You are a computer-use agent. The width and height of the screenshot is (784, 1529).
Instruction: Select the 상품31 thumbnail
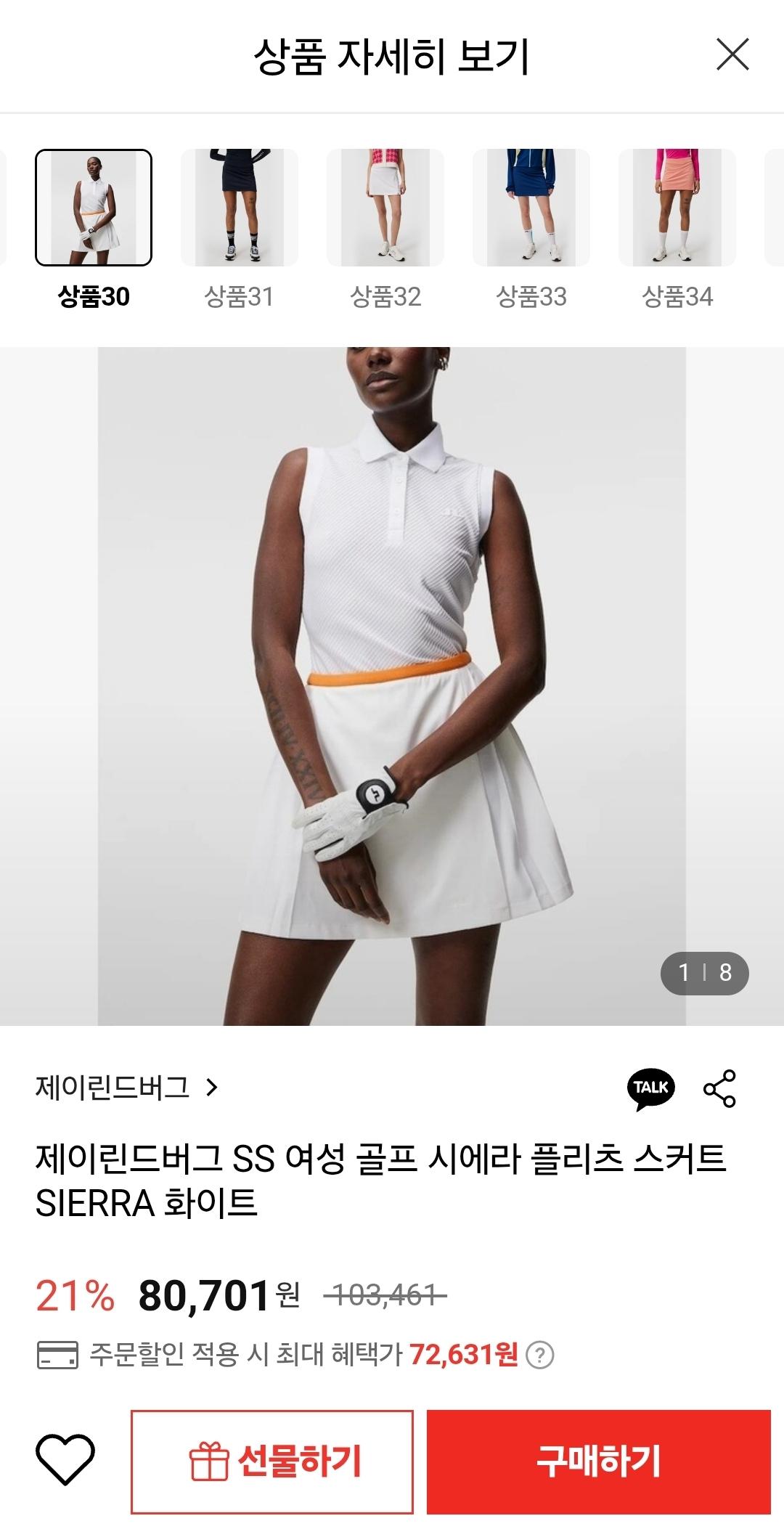click(240, 208)
